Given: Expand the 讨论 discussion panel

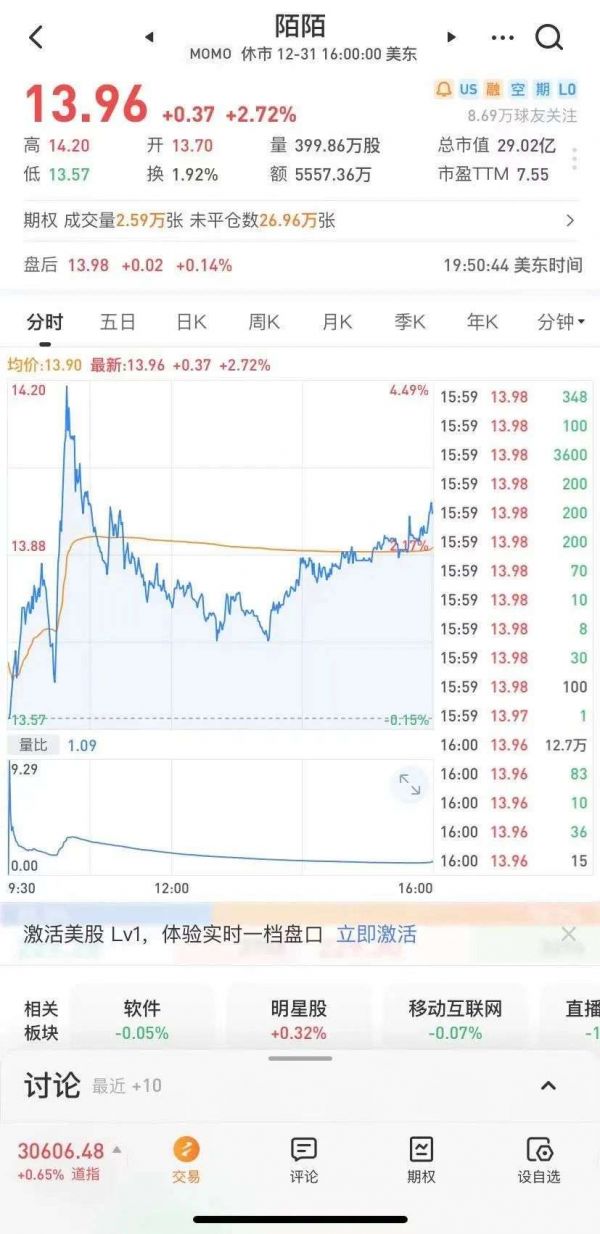Looking at the screenshot, I should (548, 1086).
